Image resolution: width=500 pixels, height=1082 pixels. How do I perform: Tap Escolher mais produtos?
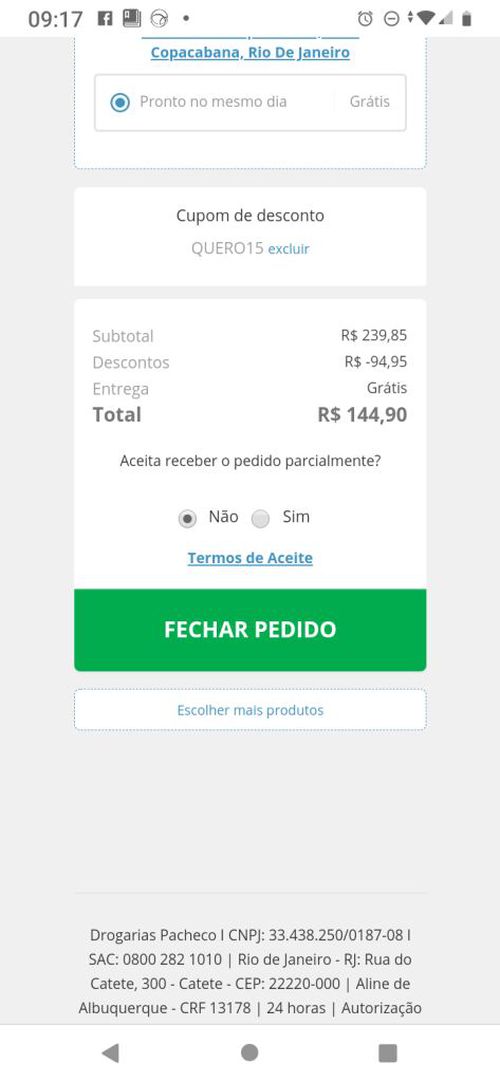(250, 709)
